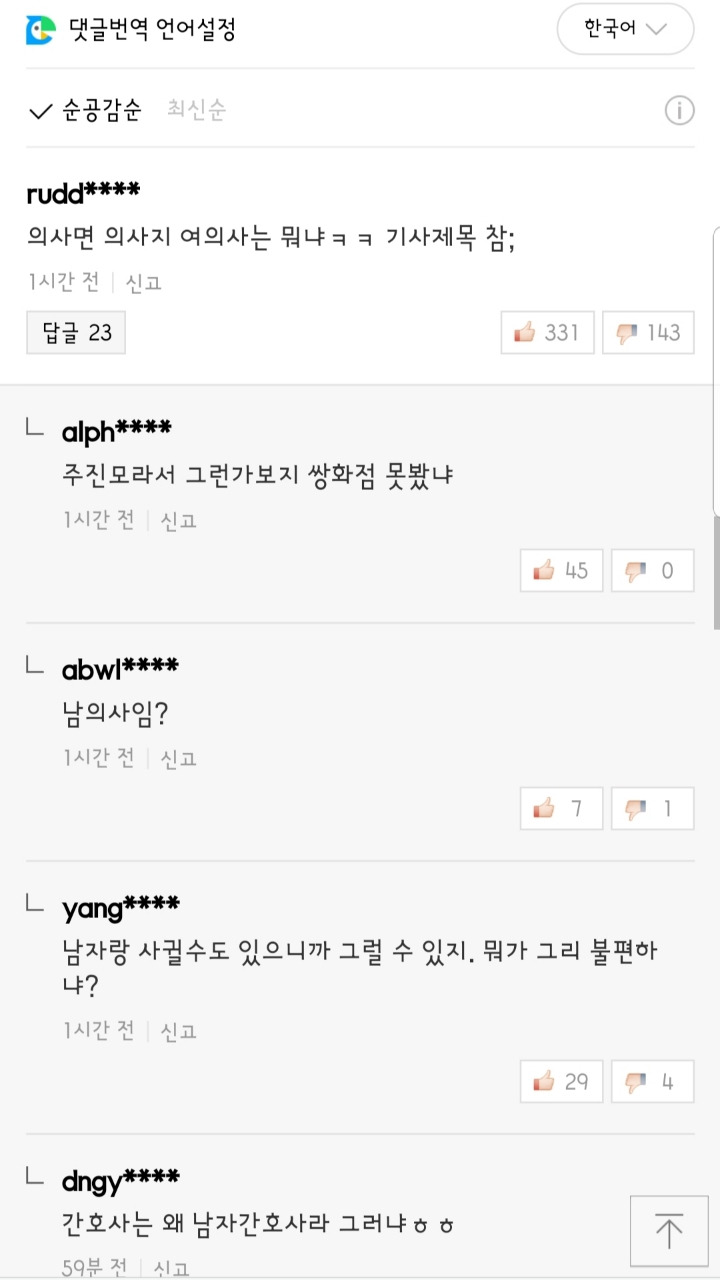Report yang's reply via 신고
Screen dimensions: 720x1280
tap(179, 1031)
